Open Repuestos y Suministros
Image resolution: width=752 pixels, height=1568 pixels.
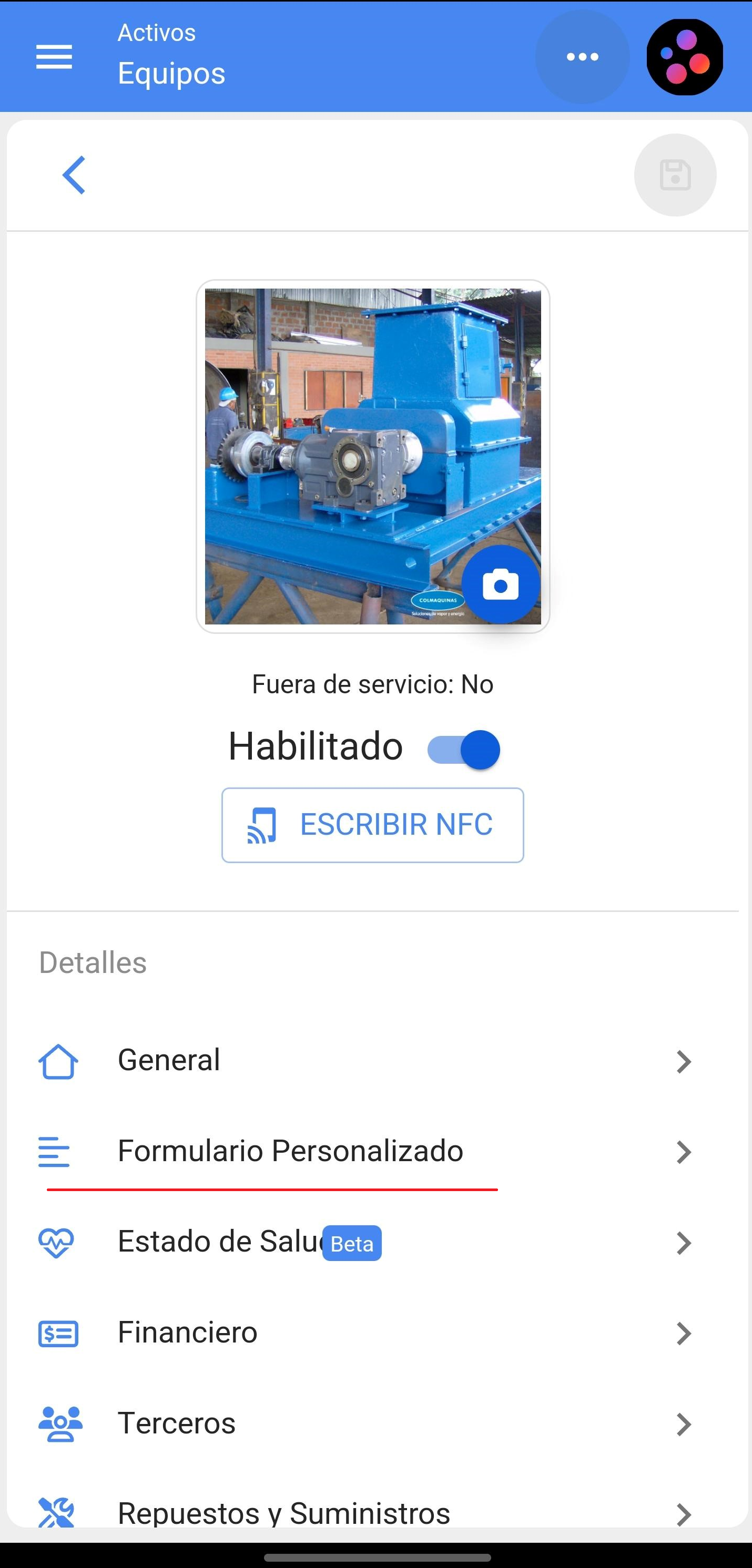coord(365,1511)
